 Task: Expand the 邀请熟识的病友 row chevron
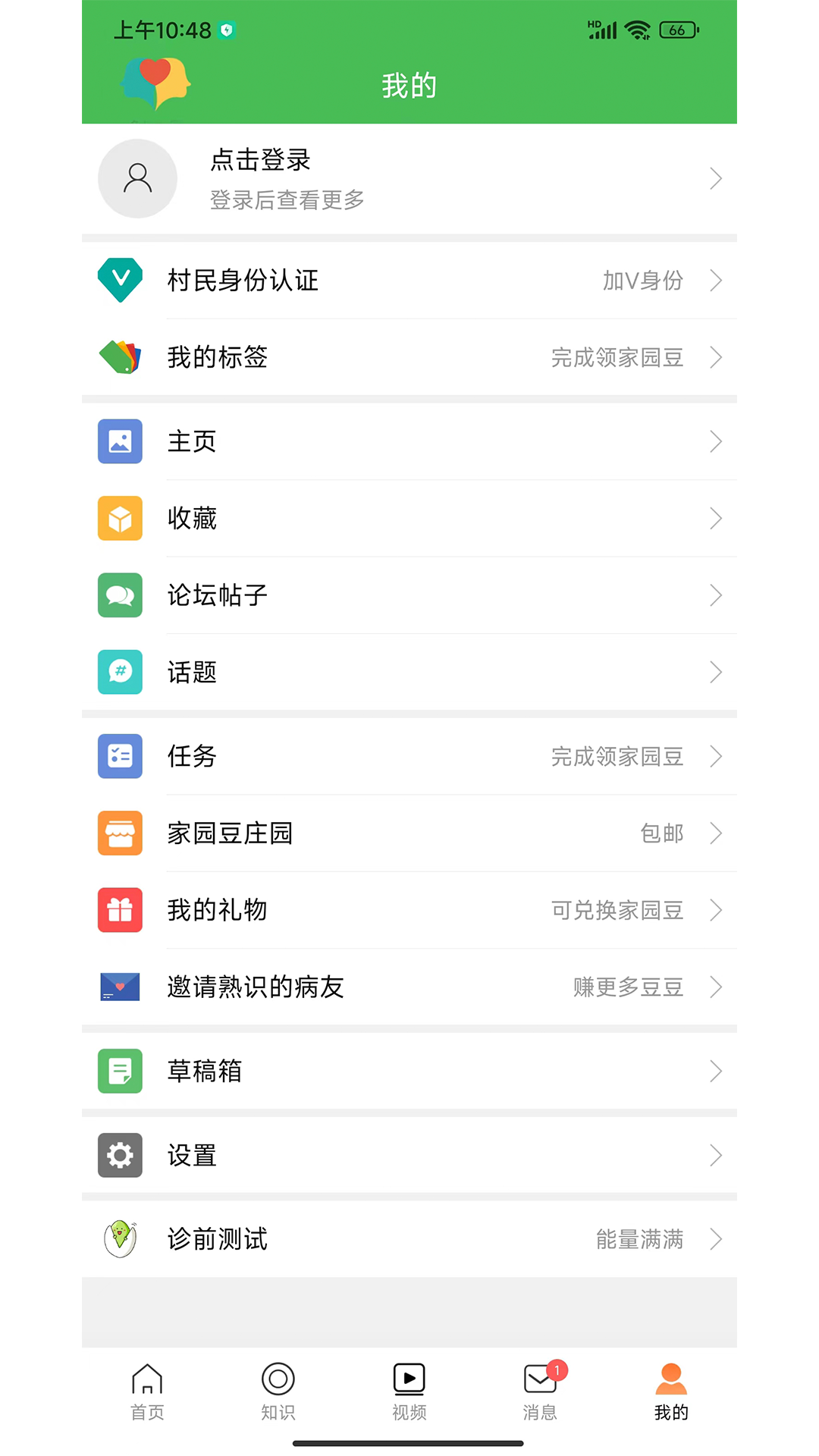point(716,987)
